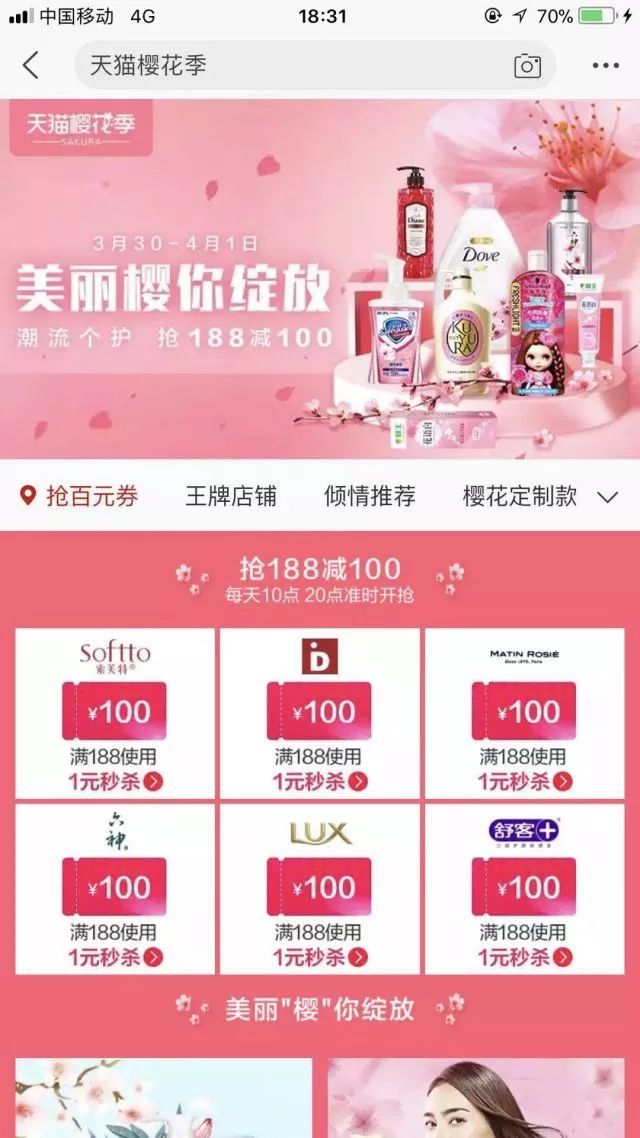The height and width of the screenshot is (1138, 640).
Task: Open the 六神 ¥100 coupon card
Action: tap(115, 888)
